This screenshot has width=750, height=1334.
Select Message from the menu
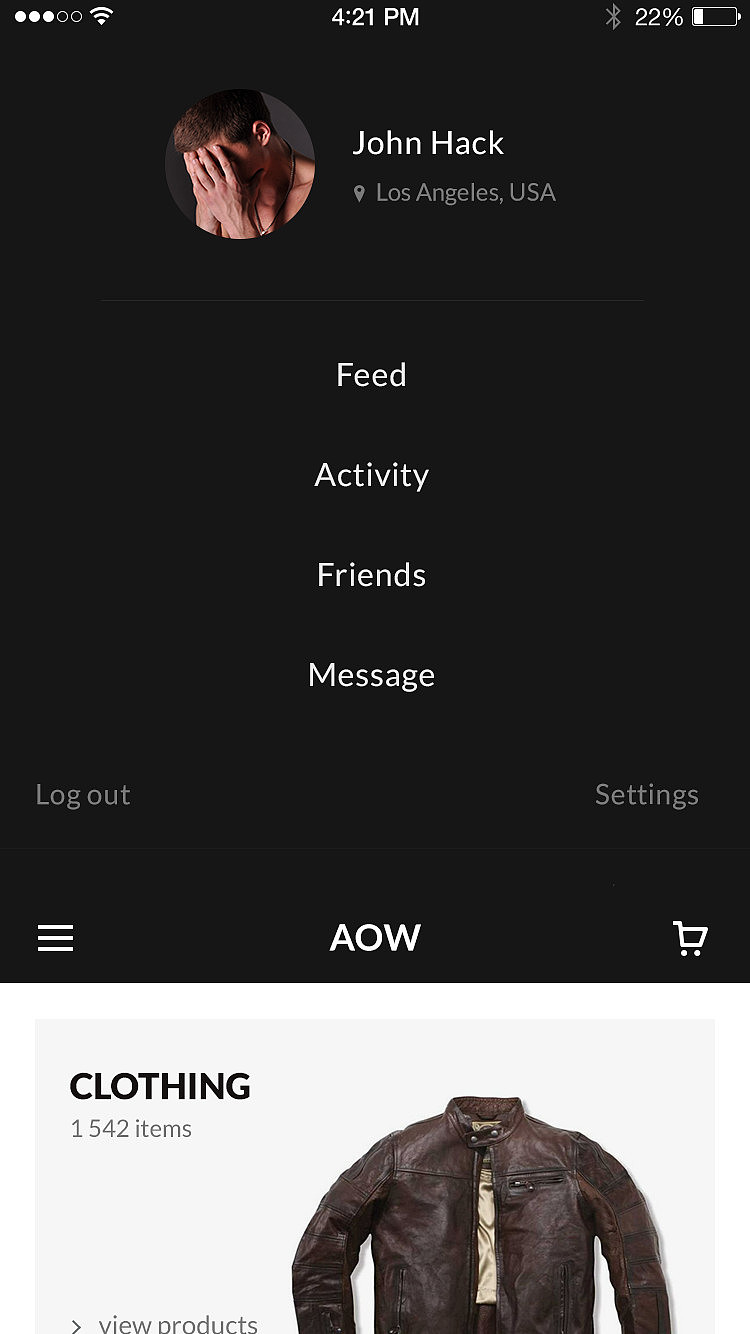tap(371, 675)
